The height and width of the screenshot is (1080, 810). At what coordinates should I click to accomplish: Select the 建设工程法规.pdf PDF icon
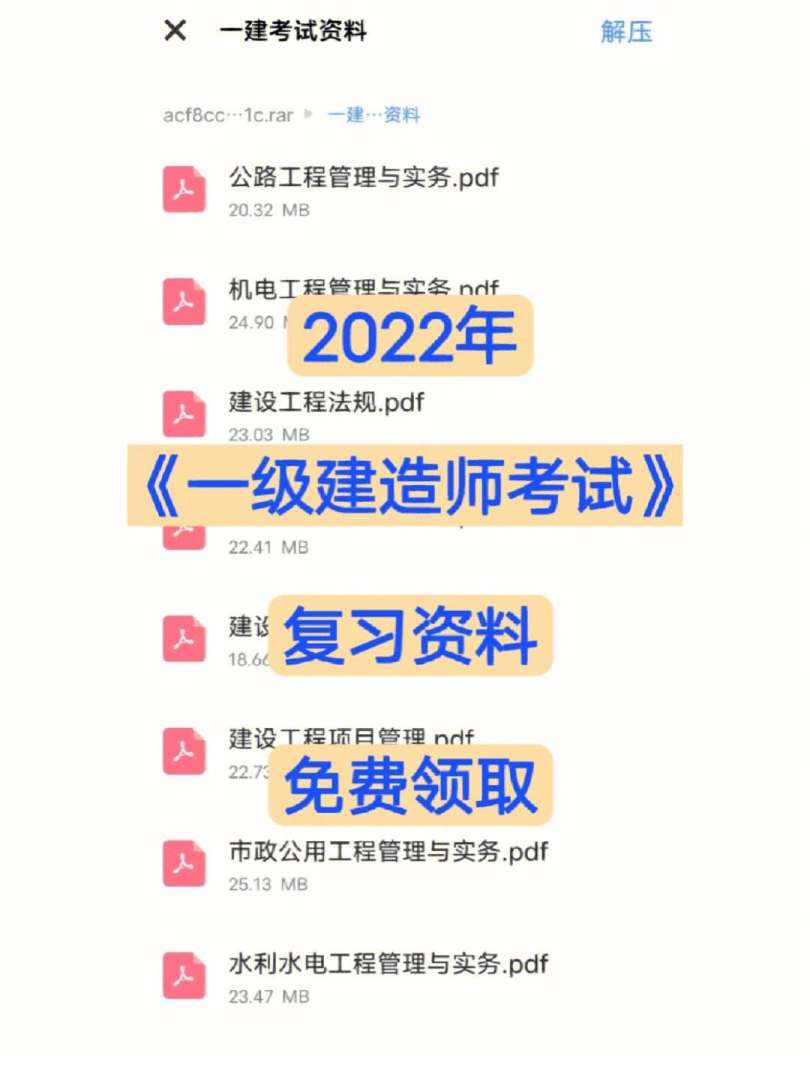click(x=184, y=414)
